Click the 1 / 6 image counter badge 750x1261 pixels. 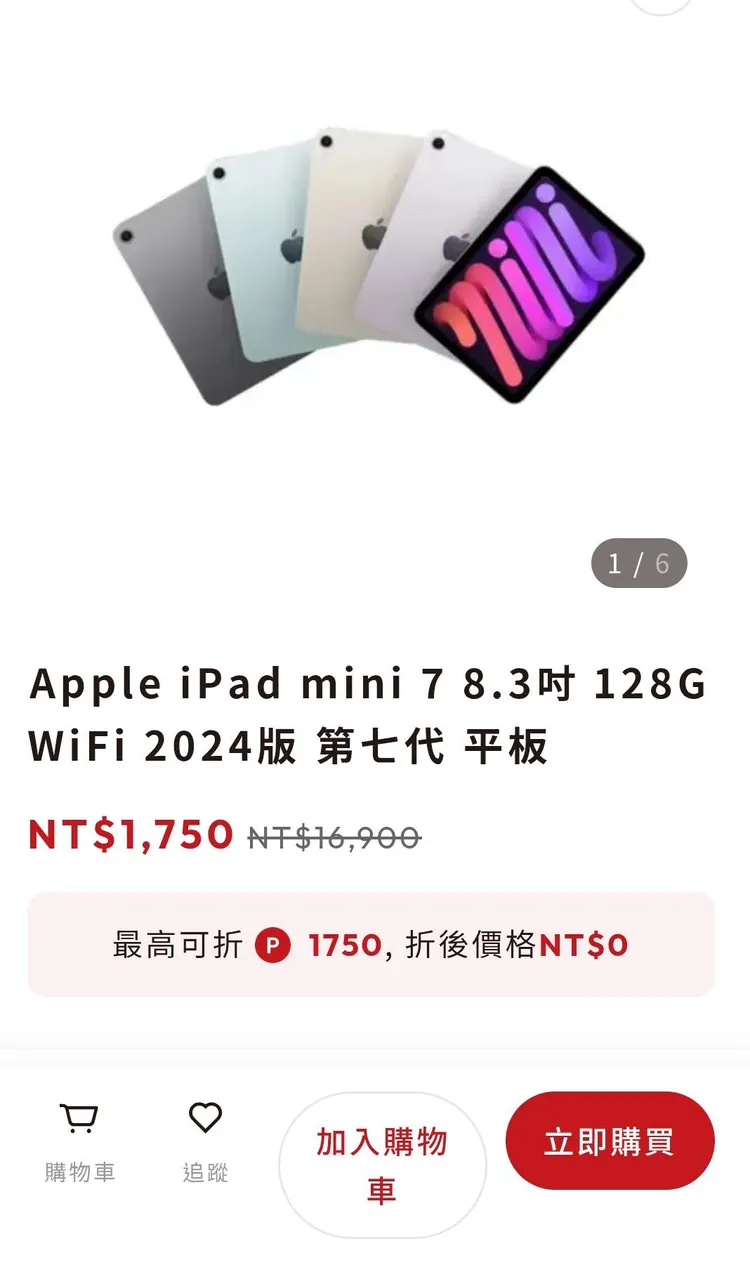[x=640, y=562]
